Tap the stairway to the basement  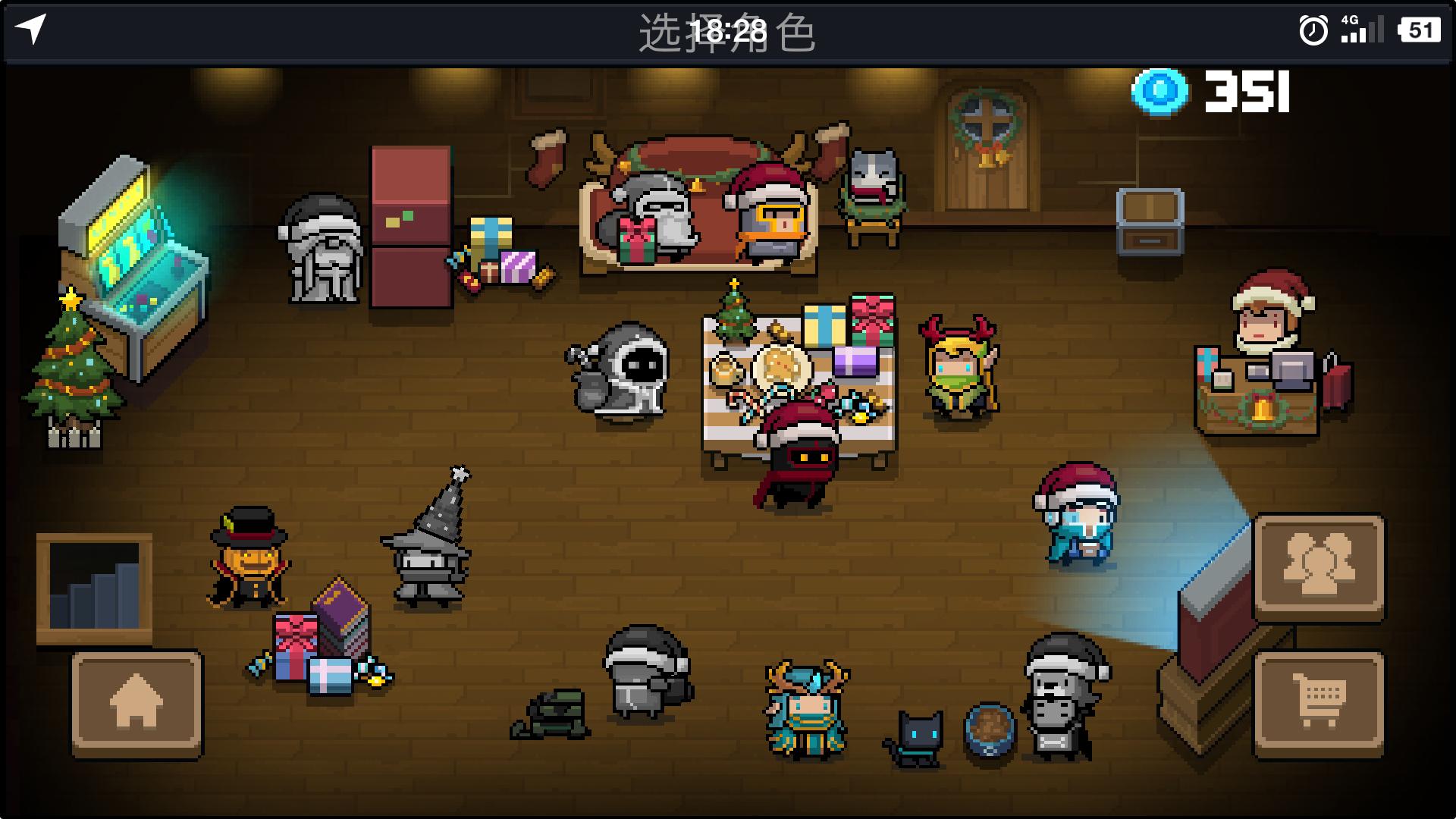pyautogui.click(x=94, y=588)
